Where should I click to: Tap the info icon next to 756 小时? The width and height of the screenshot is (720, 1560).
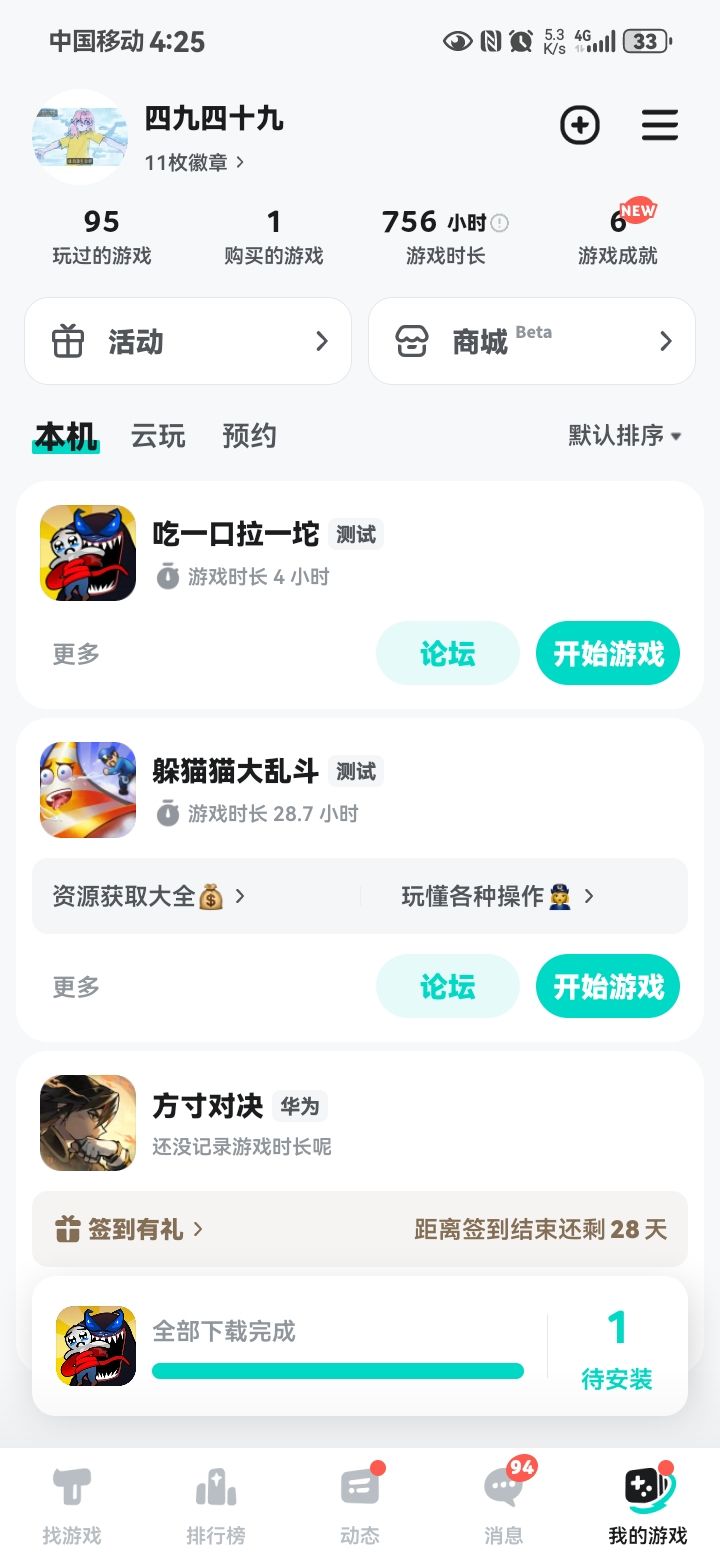497,221
